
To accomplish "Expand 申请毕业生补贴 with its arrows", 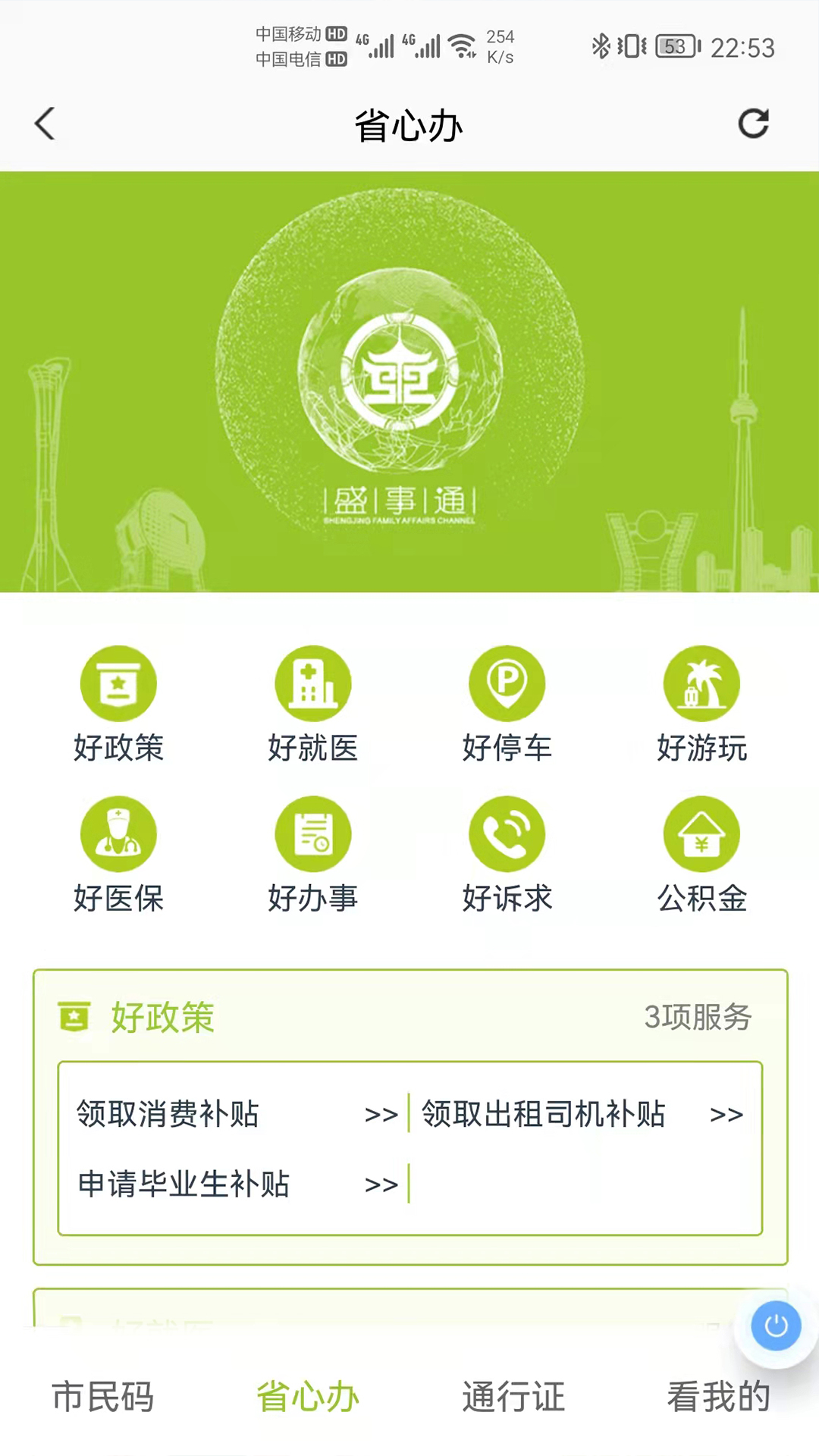I will 383,1185.
